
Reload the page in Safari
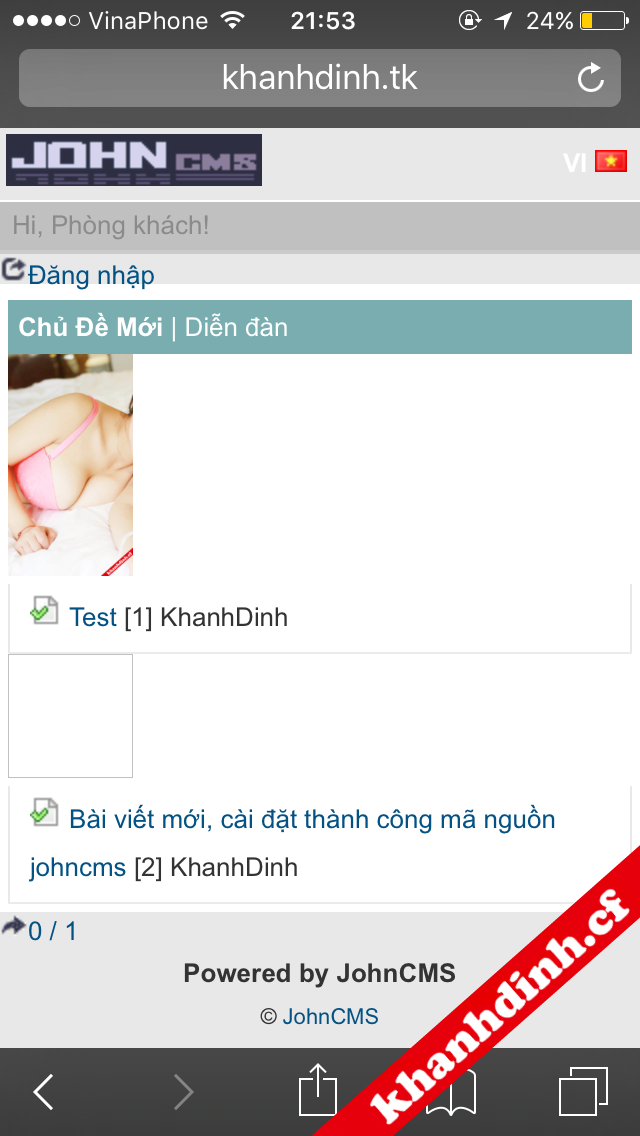coord(591,78)
